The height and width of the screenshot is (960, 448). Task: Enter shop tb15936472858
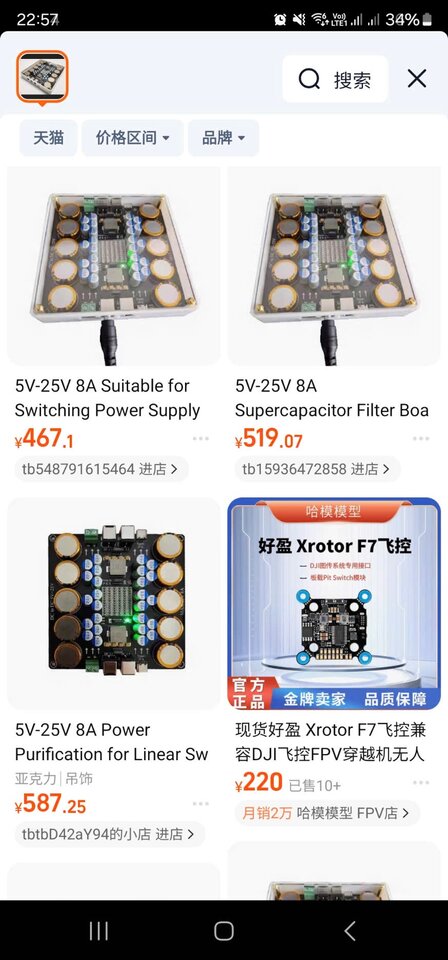tap(317, 470)
